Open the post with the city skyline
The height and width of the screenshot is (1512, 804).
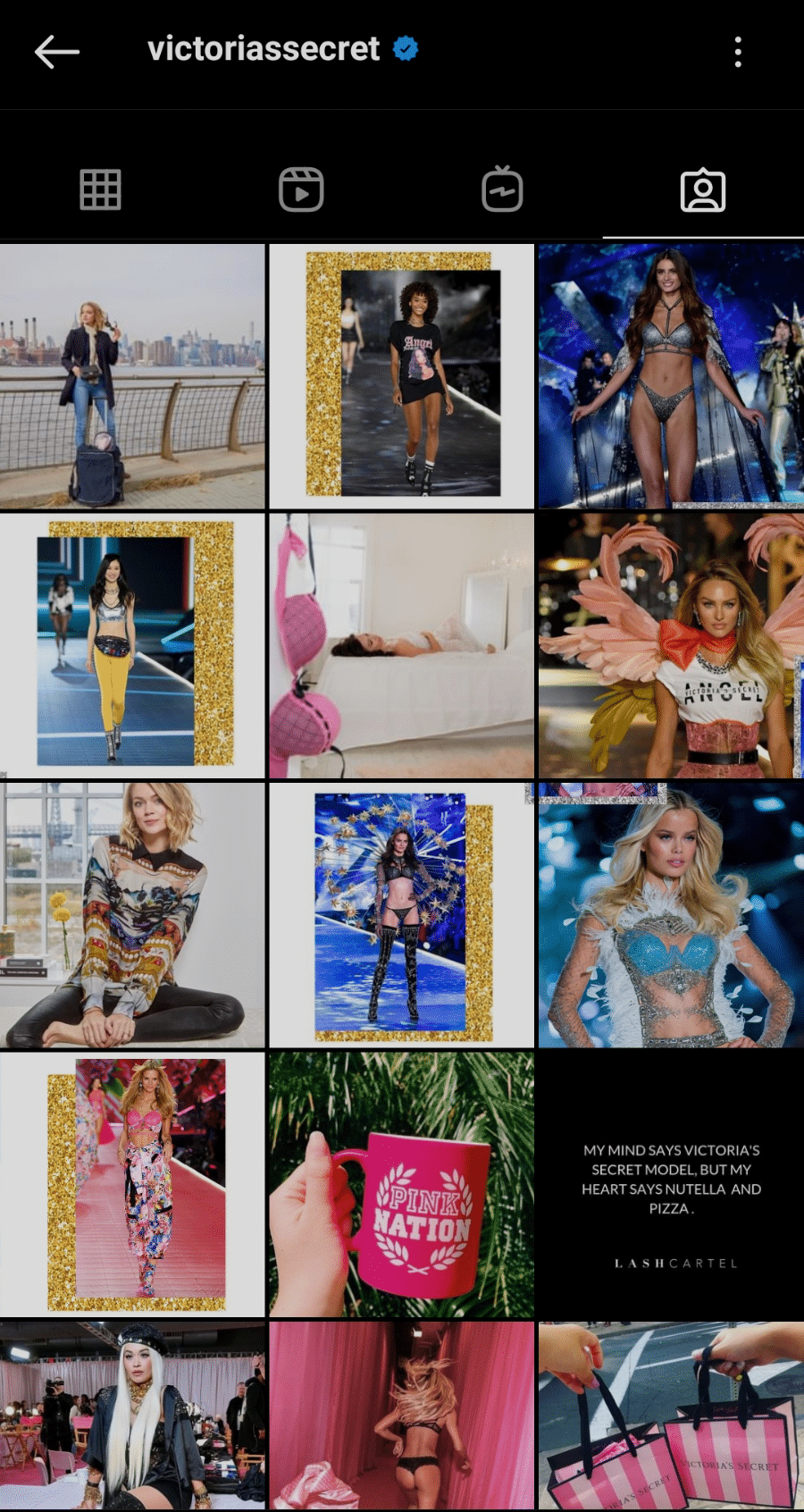pos(132,376)
